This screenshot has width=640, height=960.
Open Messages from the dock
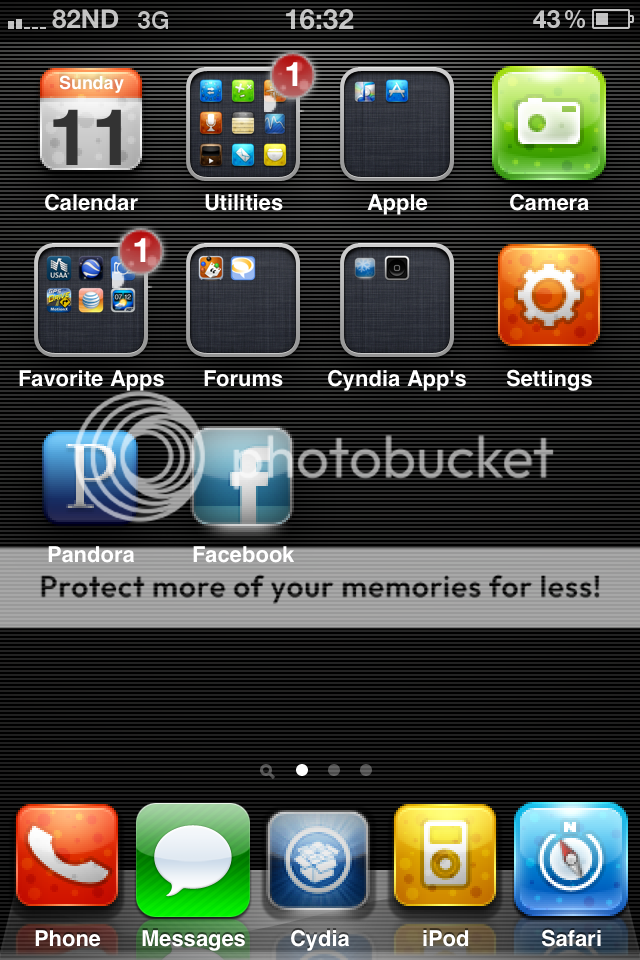tap(193, 860)
